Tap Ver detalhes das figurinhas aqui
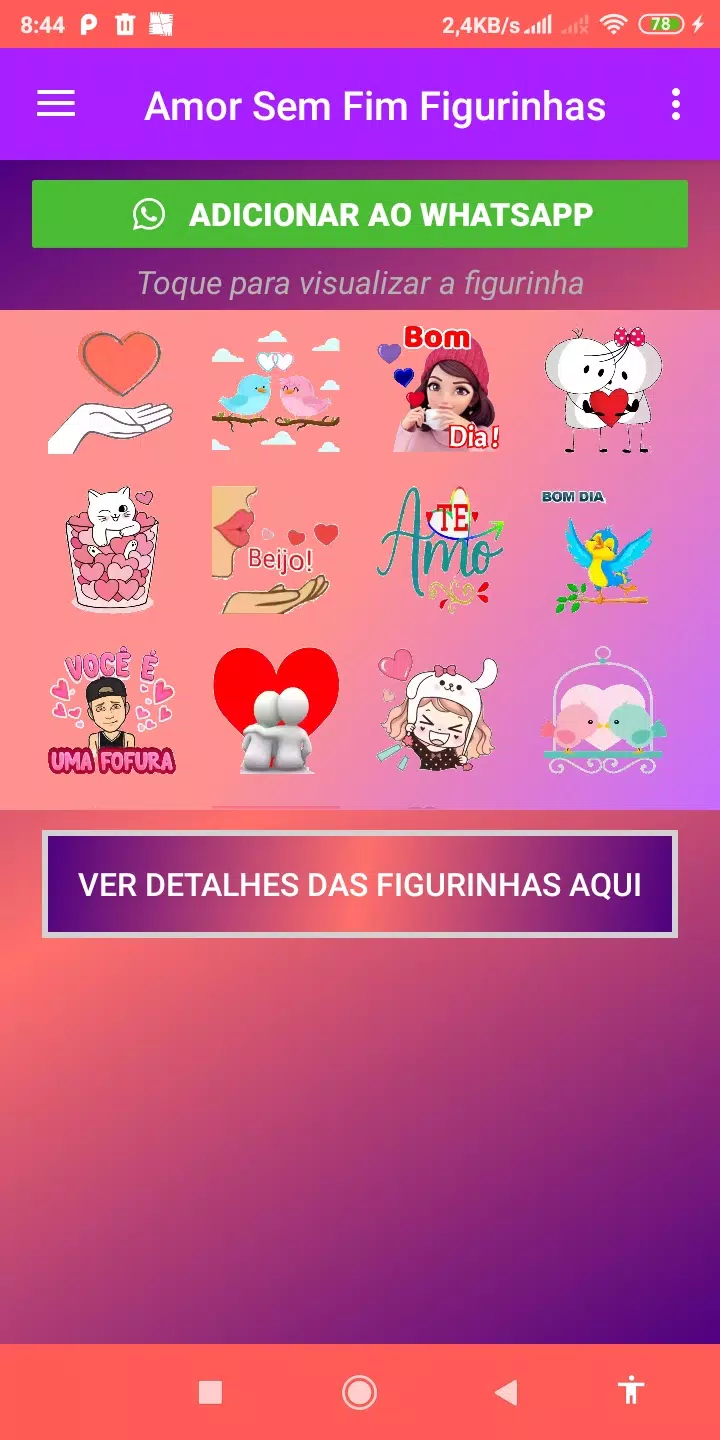The image size is (720, 1440). (x=360, y=885)
